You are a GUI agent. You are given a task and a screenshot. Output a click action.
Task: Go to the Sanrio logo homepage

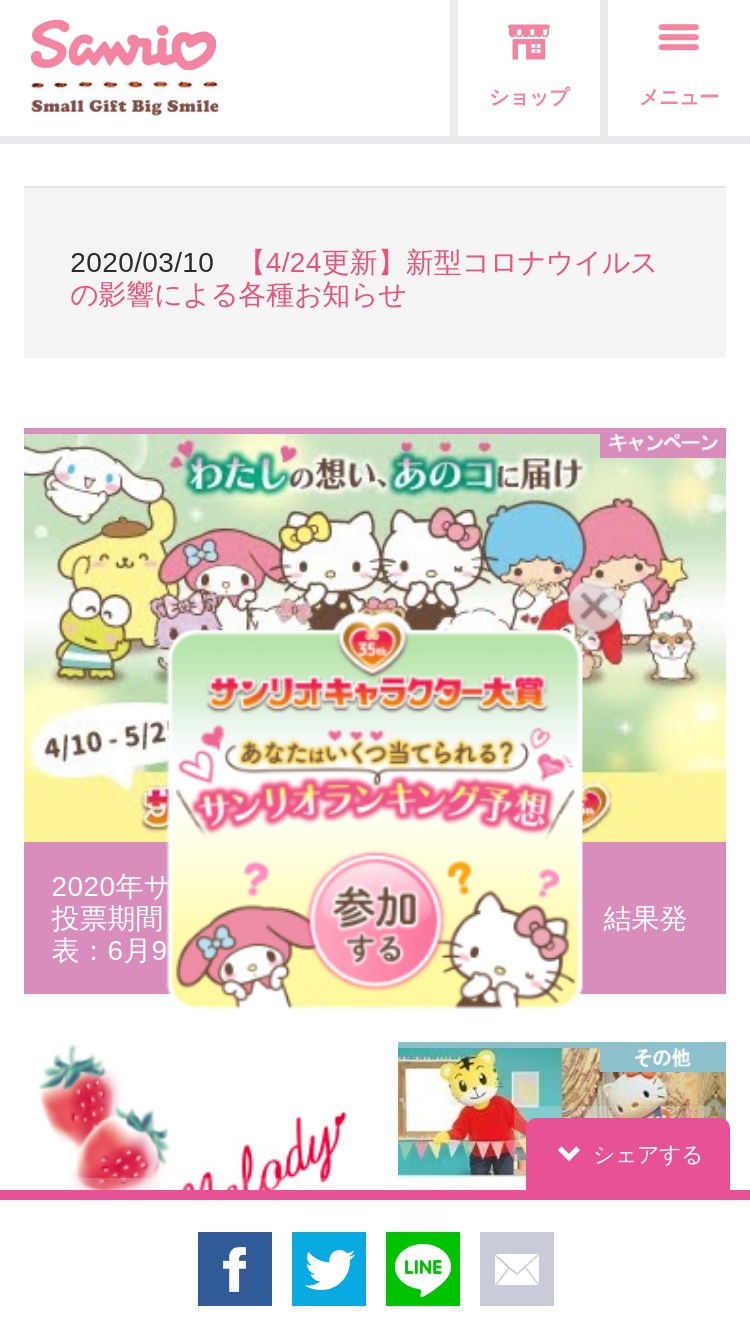[124, 67]
